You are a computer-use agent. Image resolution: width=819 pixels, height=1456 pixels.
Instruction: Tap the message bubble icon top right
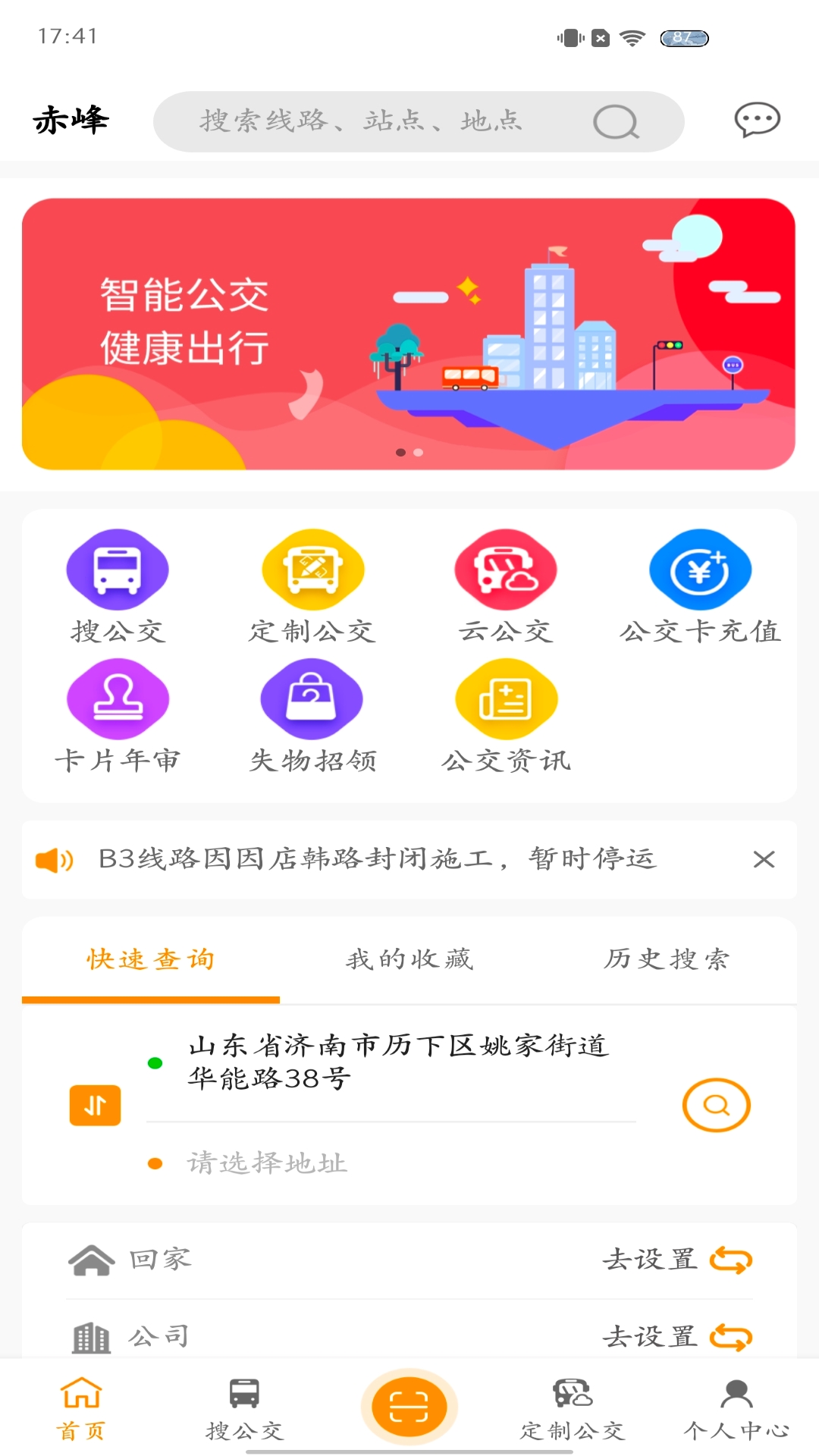pos(756,121)
